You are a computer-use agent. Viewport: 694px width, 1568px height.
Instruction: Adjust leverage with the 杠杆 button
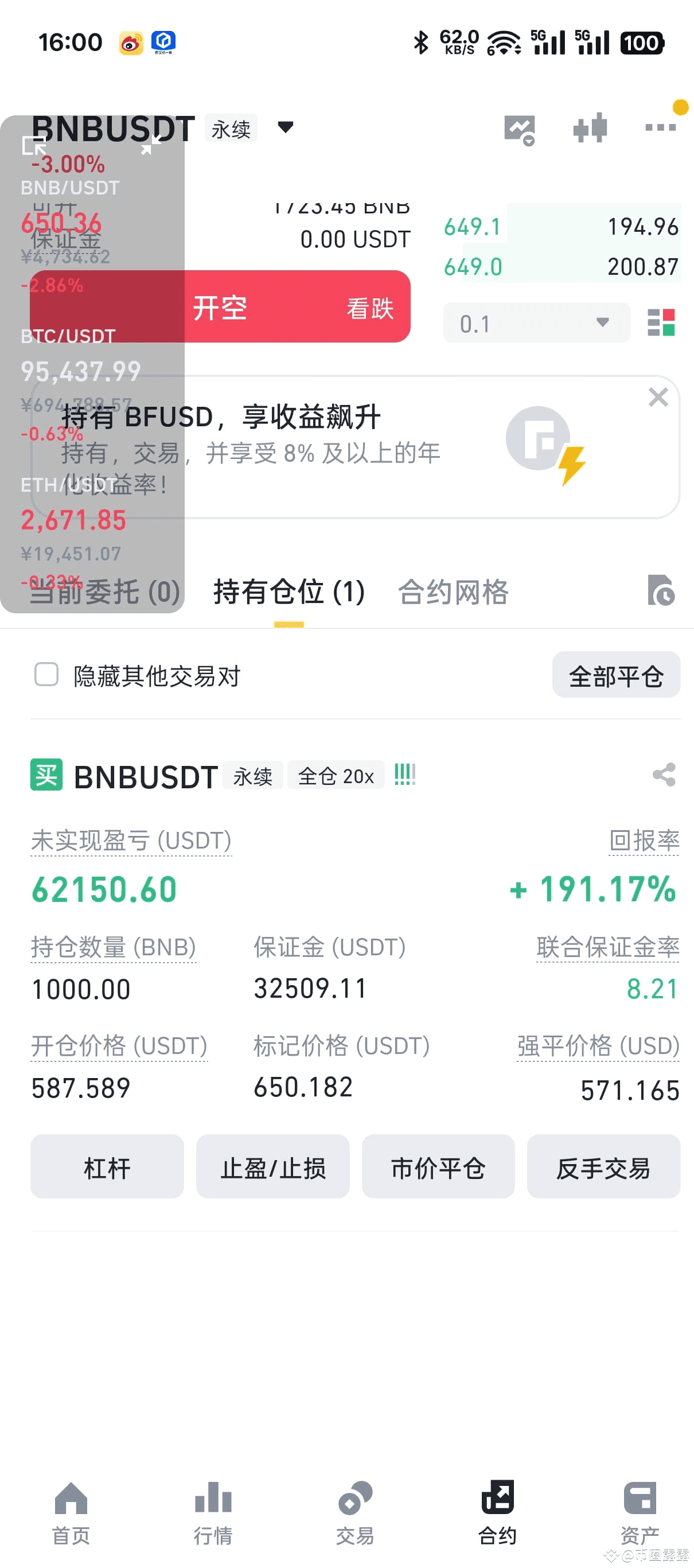(x=107, y=1167)
